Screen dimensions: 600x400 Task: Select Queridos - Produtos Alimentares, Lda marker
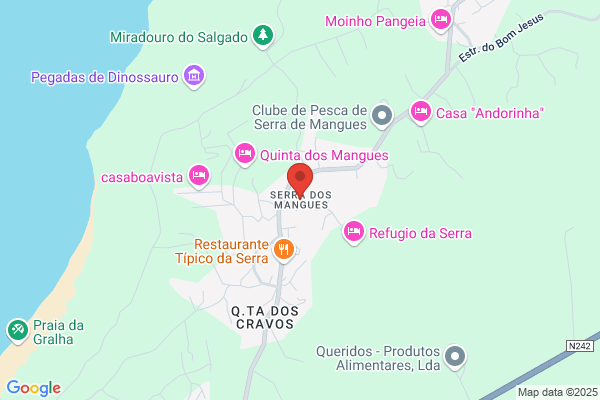(x=455, y=357)
